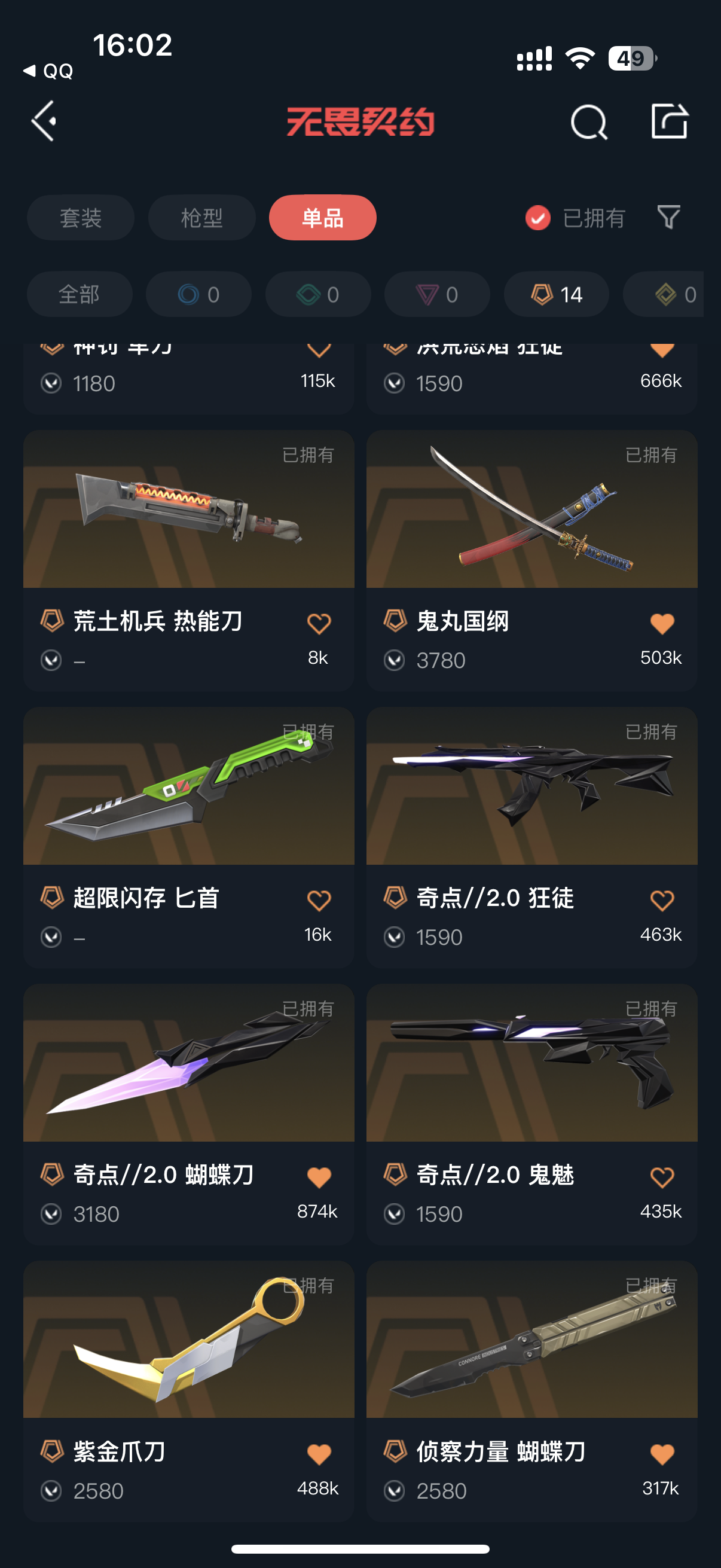The width and height of the screenshot is (721, 1568).
Task: Filter by the orange tier chip showing 14
Action: pyautogui.click(x=556, y=295)
